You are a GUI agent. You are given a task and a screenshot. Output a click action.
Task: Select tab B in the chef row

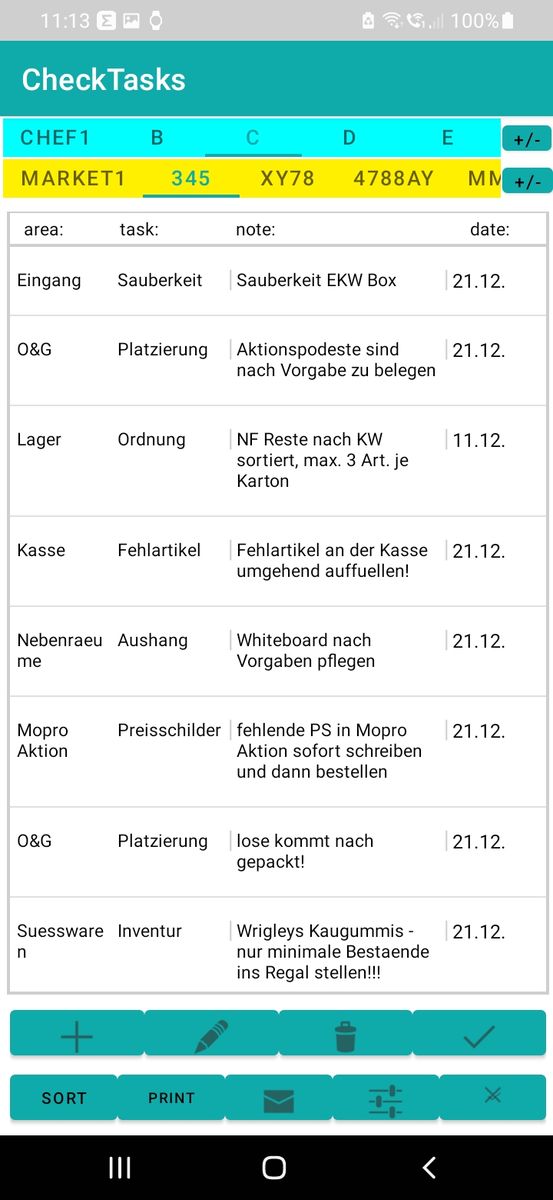click(x=157, y=138)
